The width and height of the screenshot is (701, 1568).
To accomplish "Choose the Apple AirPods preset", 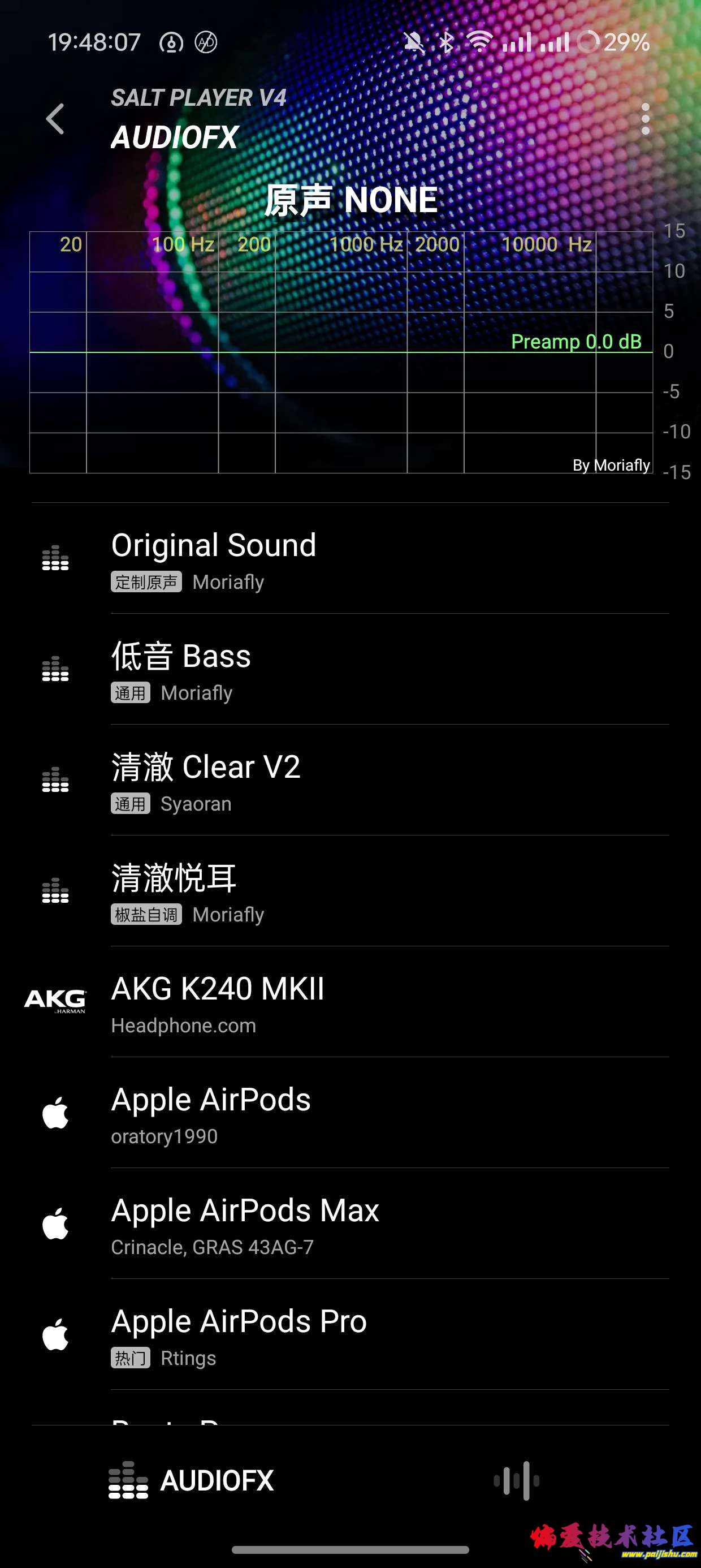I will 350,1113.
